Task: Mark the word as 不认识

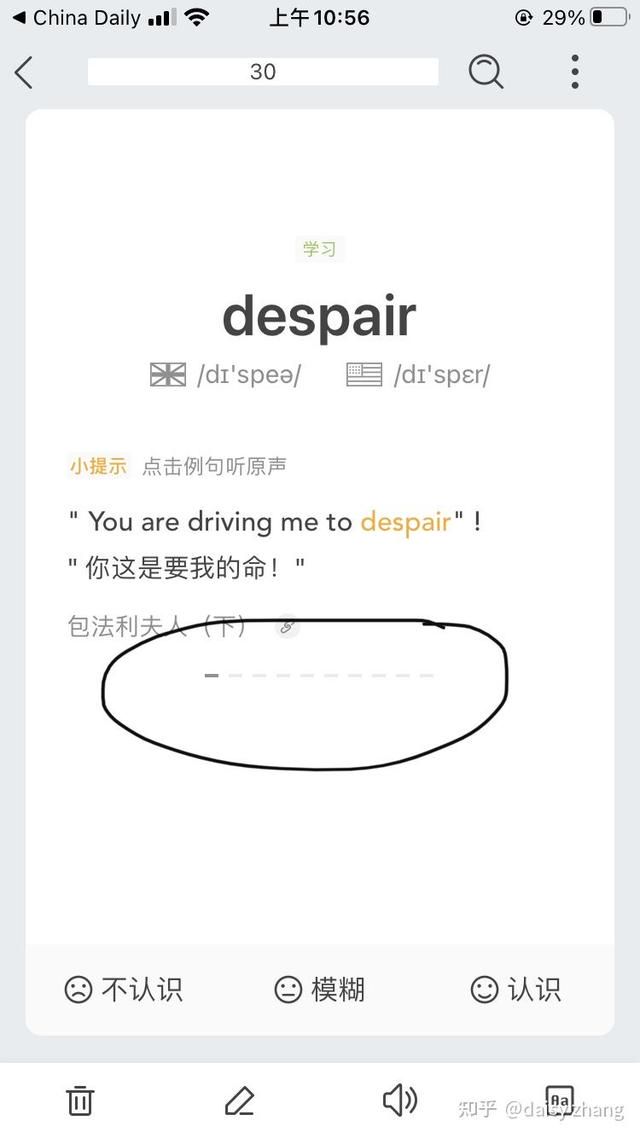Action: tap(123, 989)
